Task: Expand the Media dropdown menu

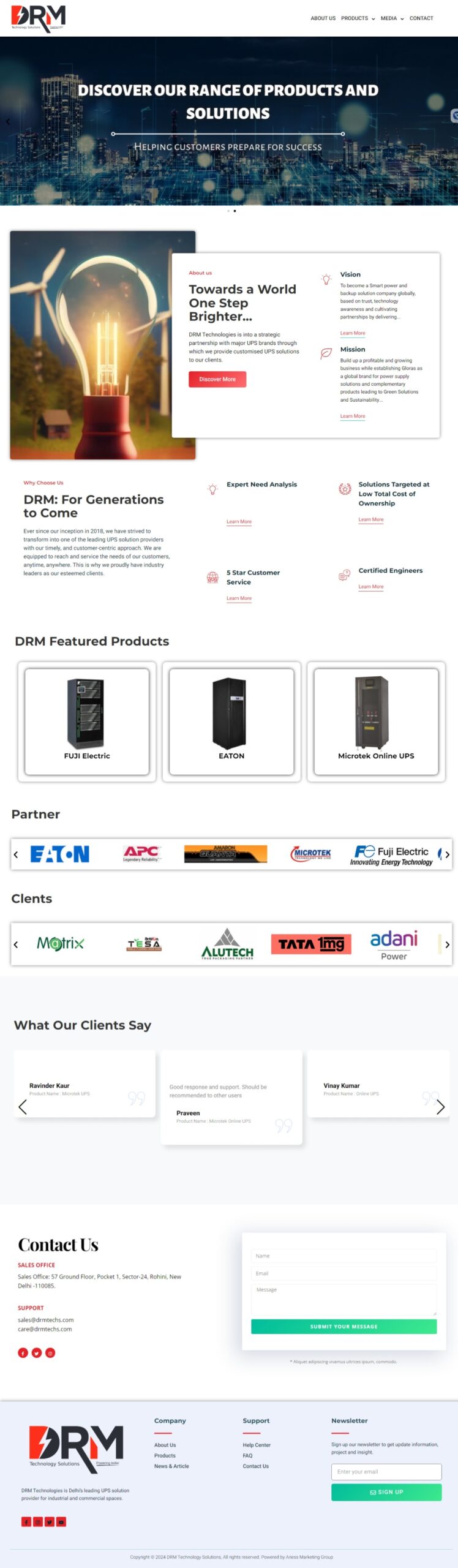Action: pyautogui.click(x=392, y=18)
